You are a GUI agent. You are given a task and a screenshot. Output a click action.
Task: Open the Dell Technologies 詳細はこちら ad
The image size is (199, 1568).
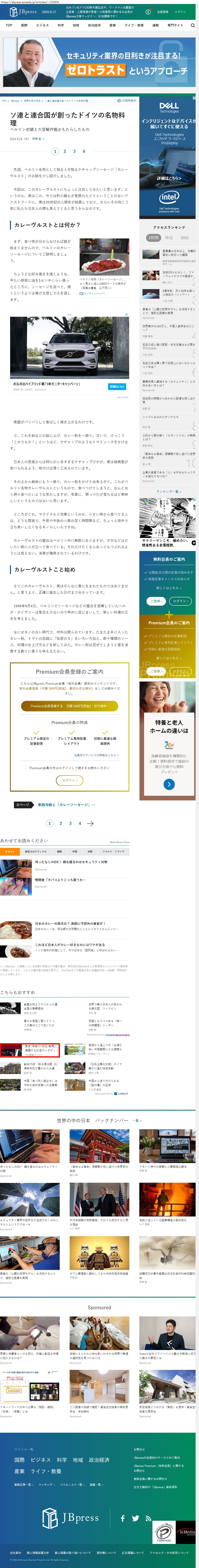169,178
